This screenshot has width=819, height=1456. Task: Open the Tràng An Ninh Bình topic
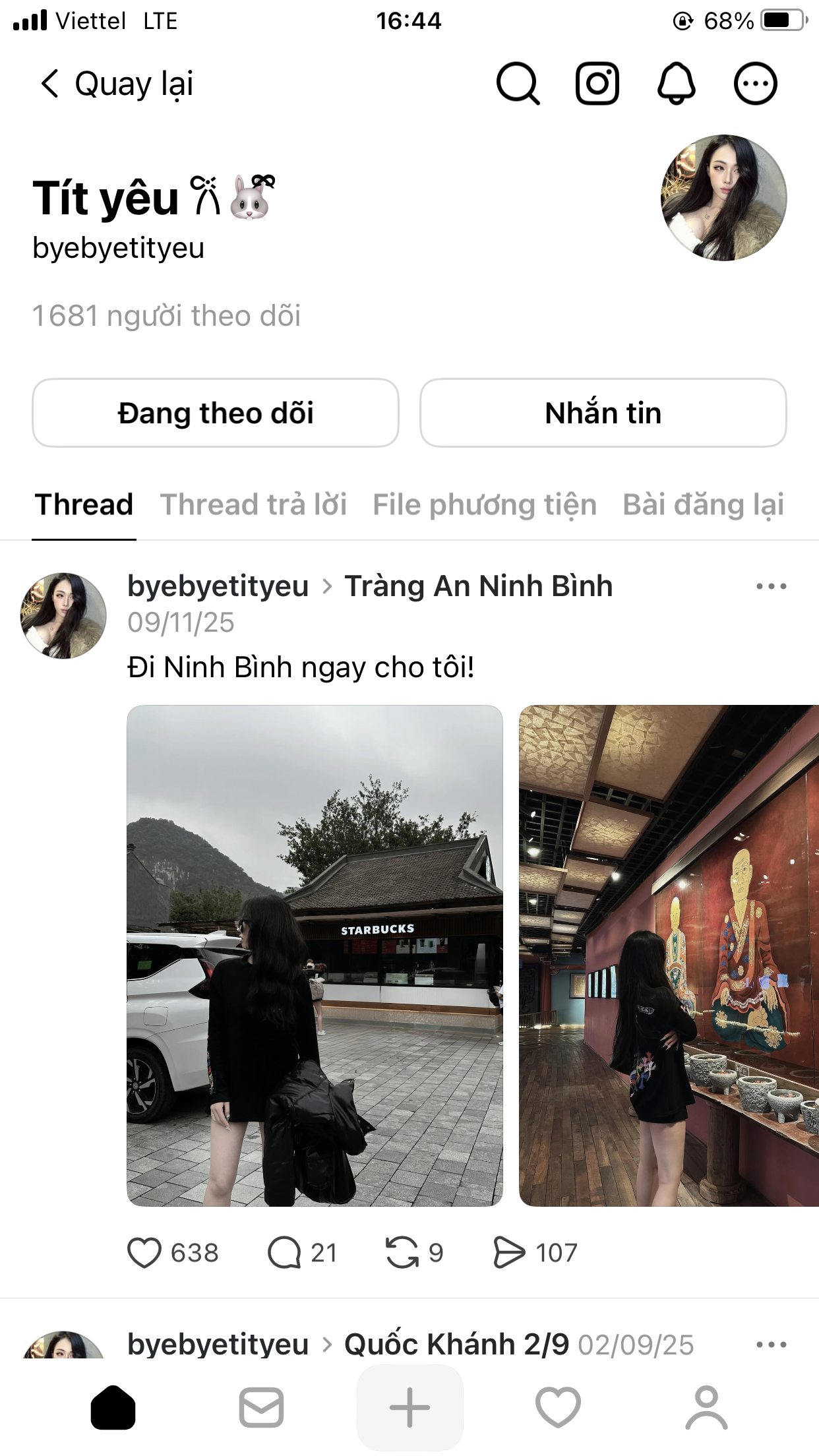coord(479,586)
